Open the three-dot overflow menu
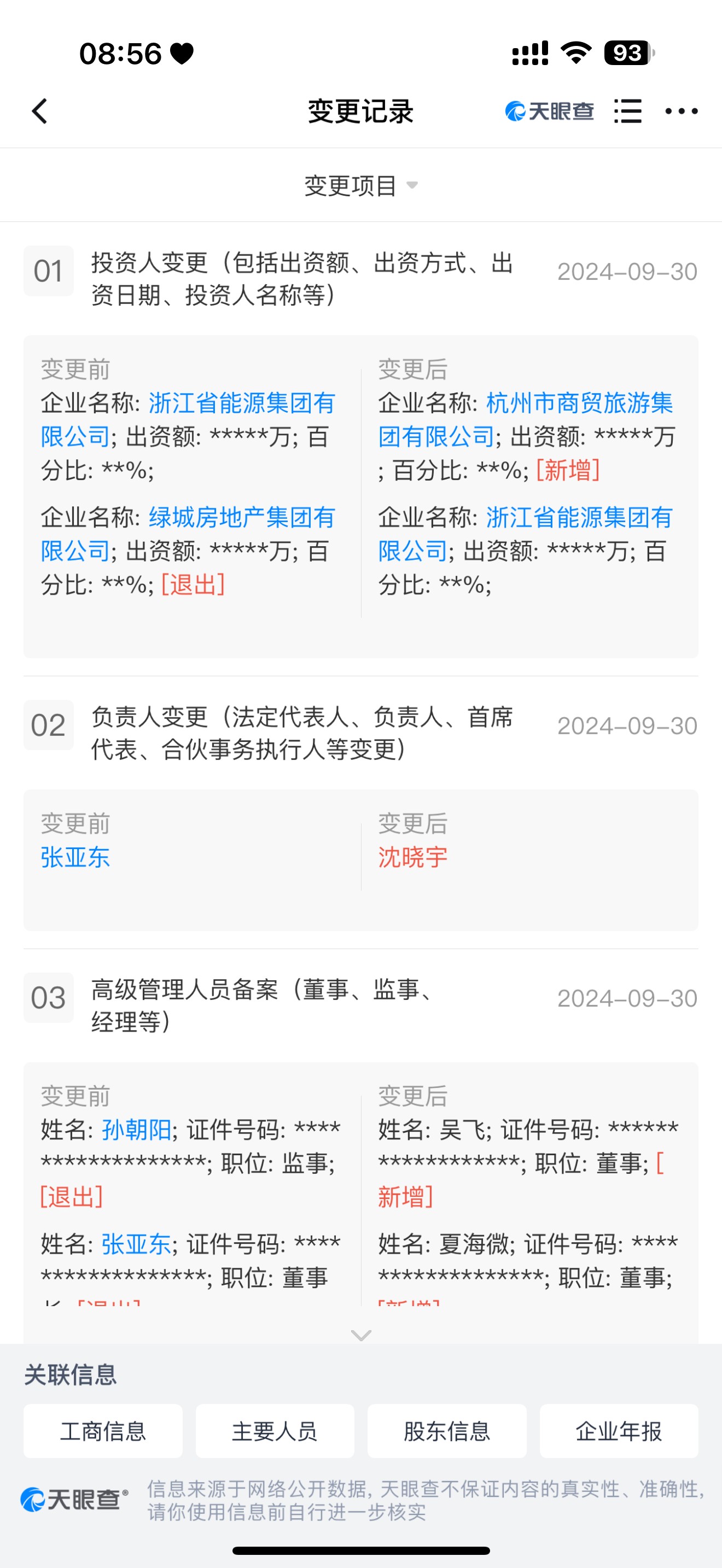The image size is (722, 1568). (681, 112)
